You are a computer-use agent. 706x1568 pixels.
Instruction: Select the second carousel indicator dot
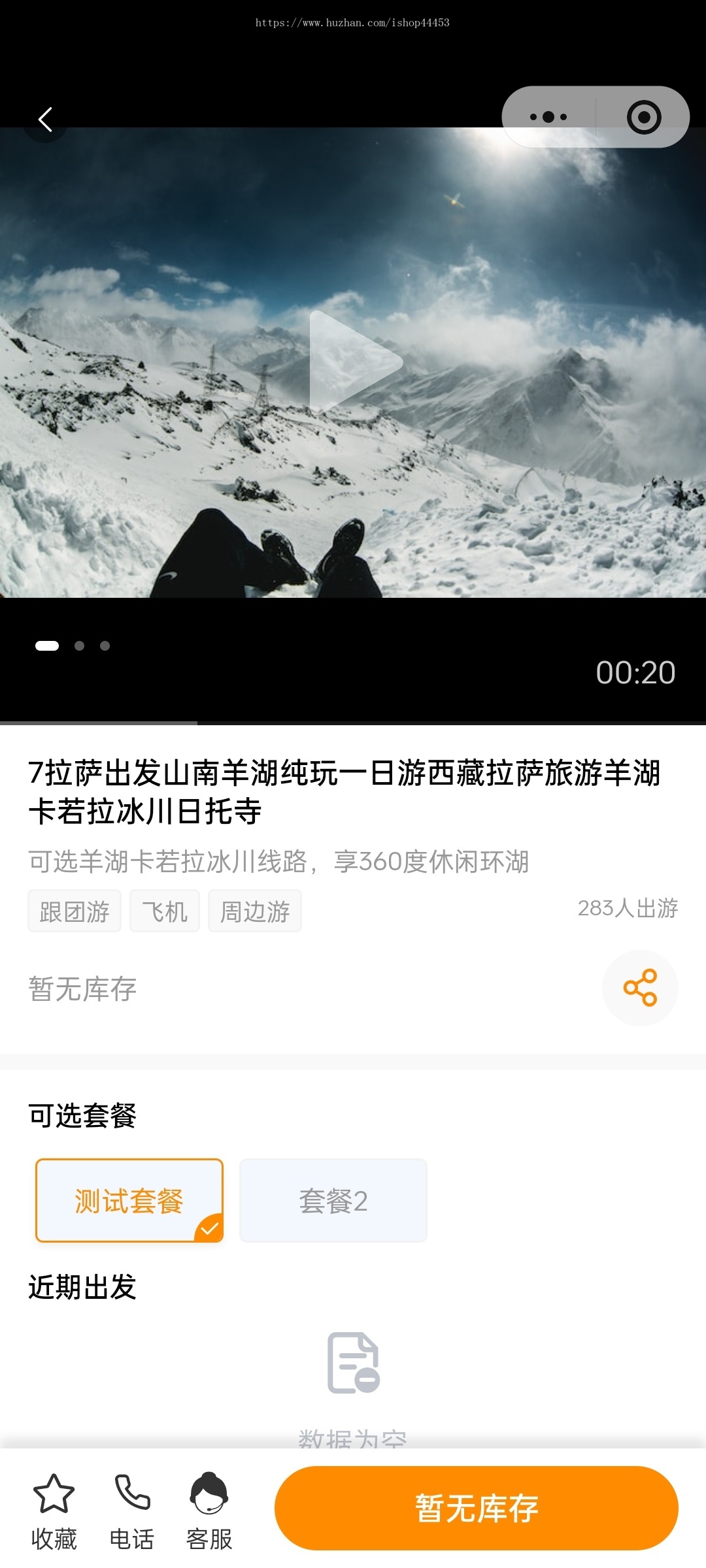coord(80,646)
